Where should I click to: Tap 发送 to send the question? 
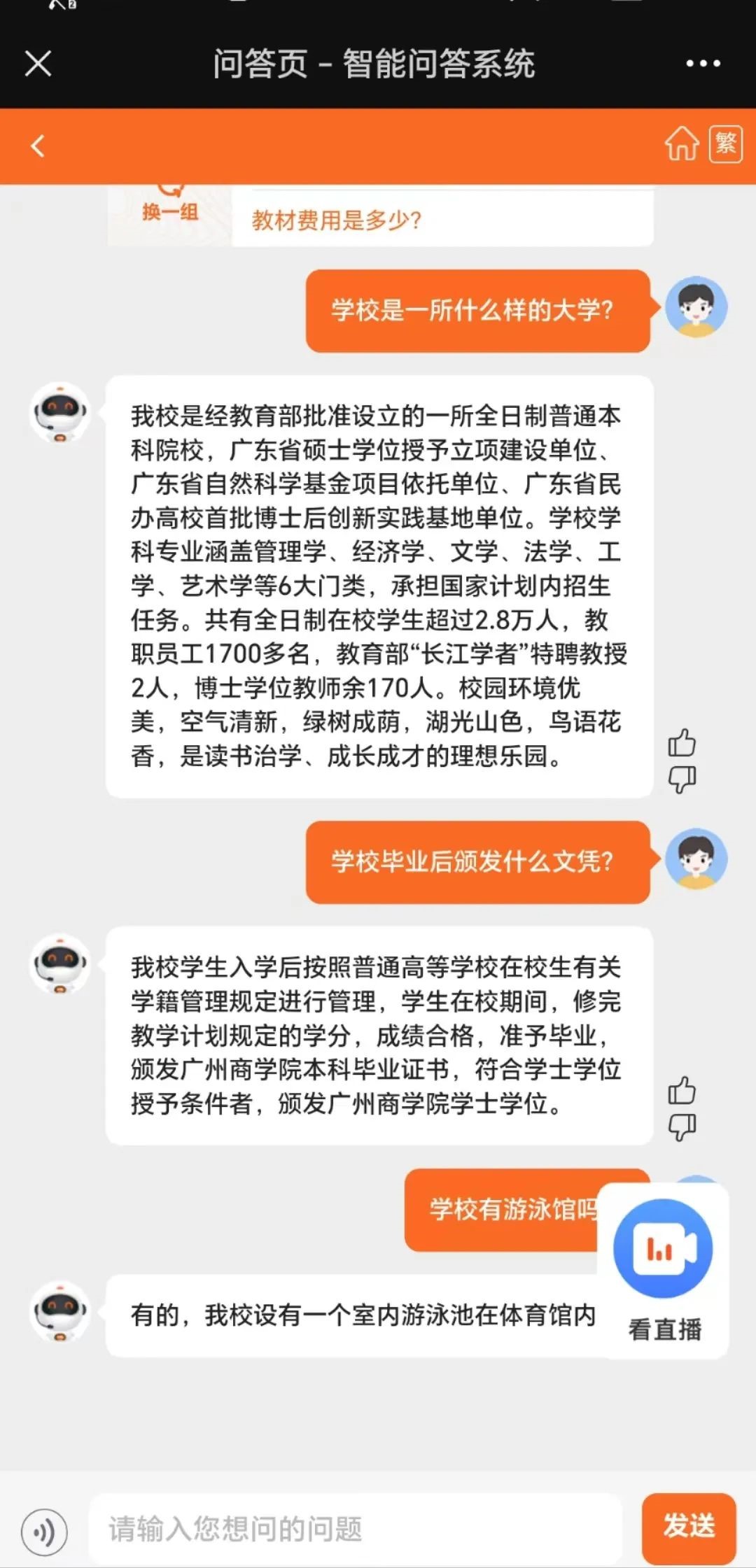coord(688,1528)
